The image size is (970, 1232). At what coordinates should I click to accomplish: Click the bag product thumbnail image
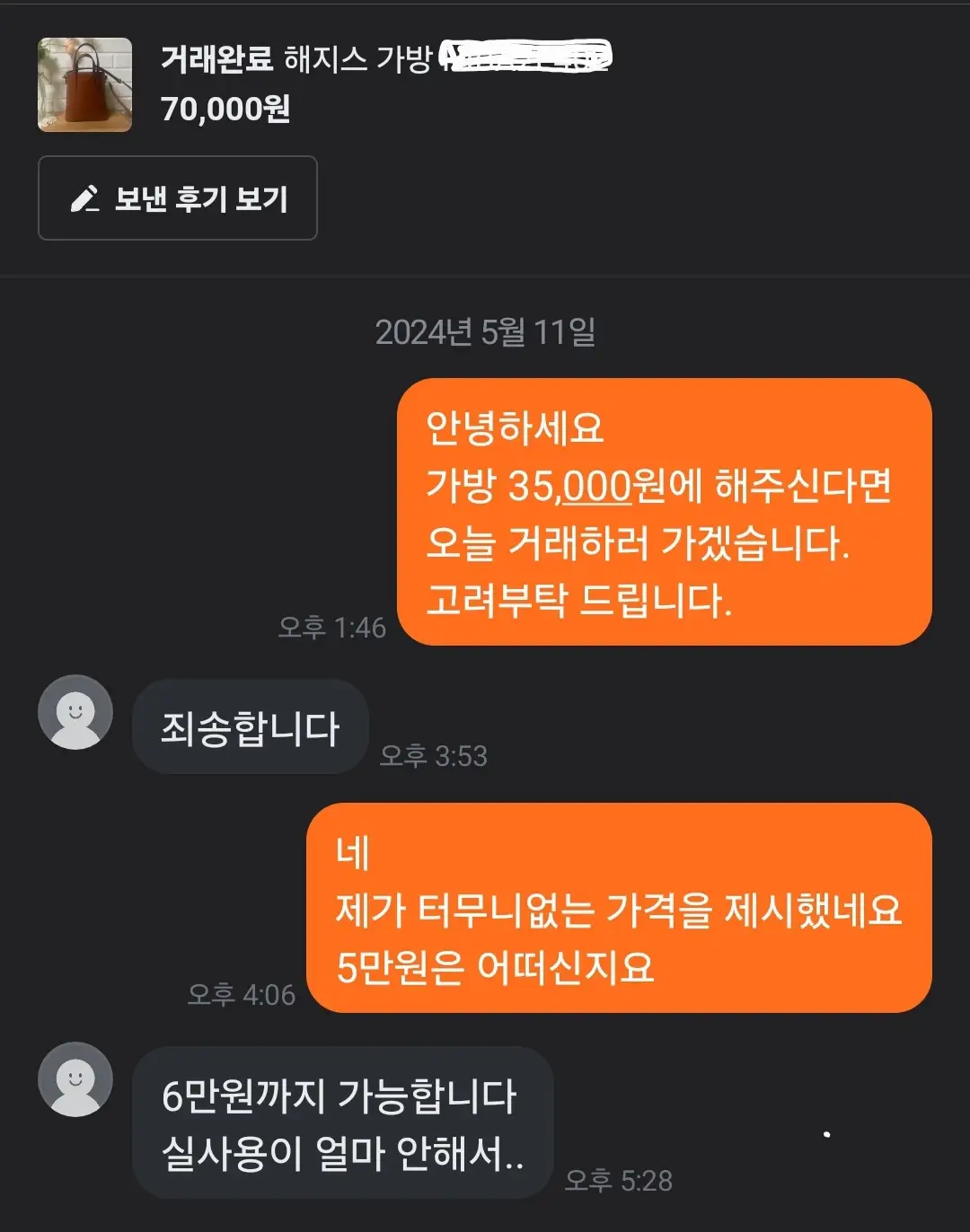click(85, 83)
